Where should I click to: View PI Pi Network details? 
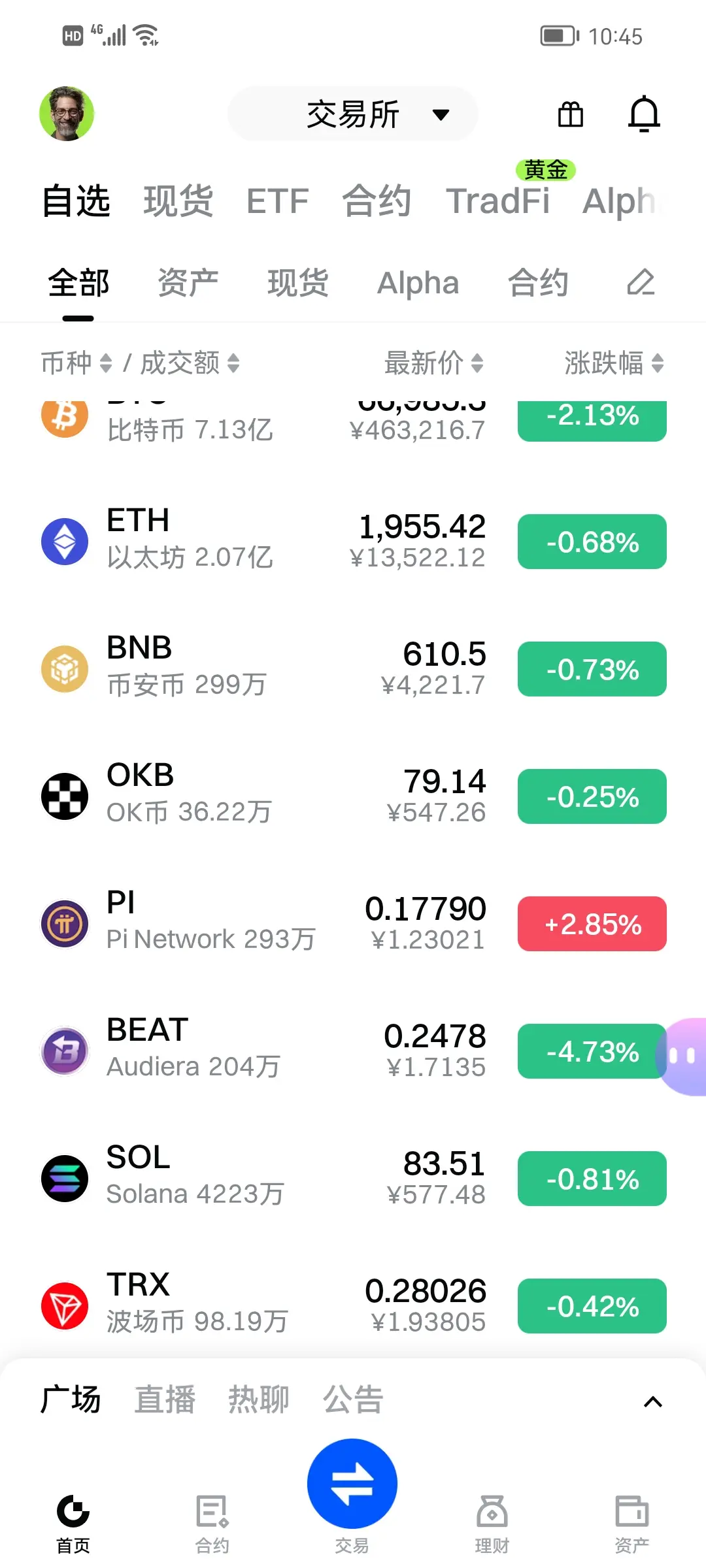click(261, 923)
